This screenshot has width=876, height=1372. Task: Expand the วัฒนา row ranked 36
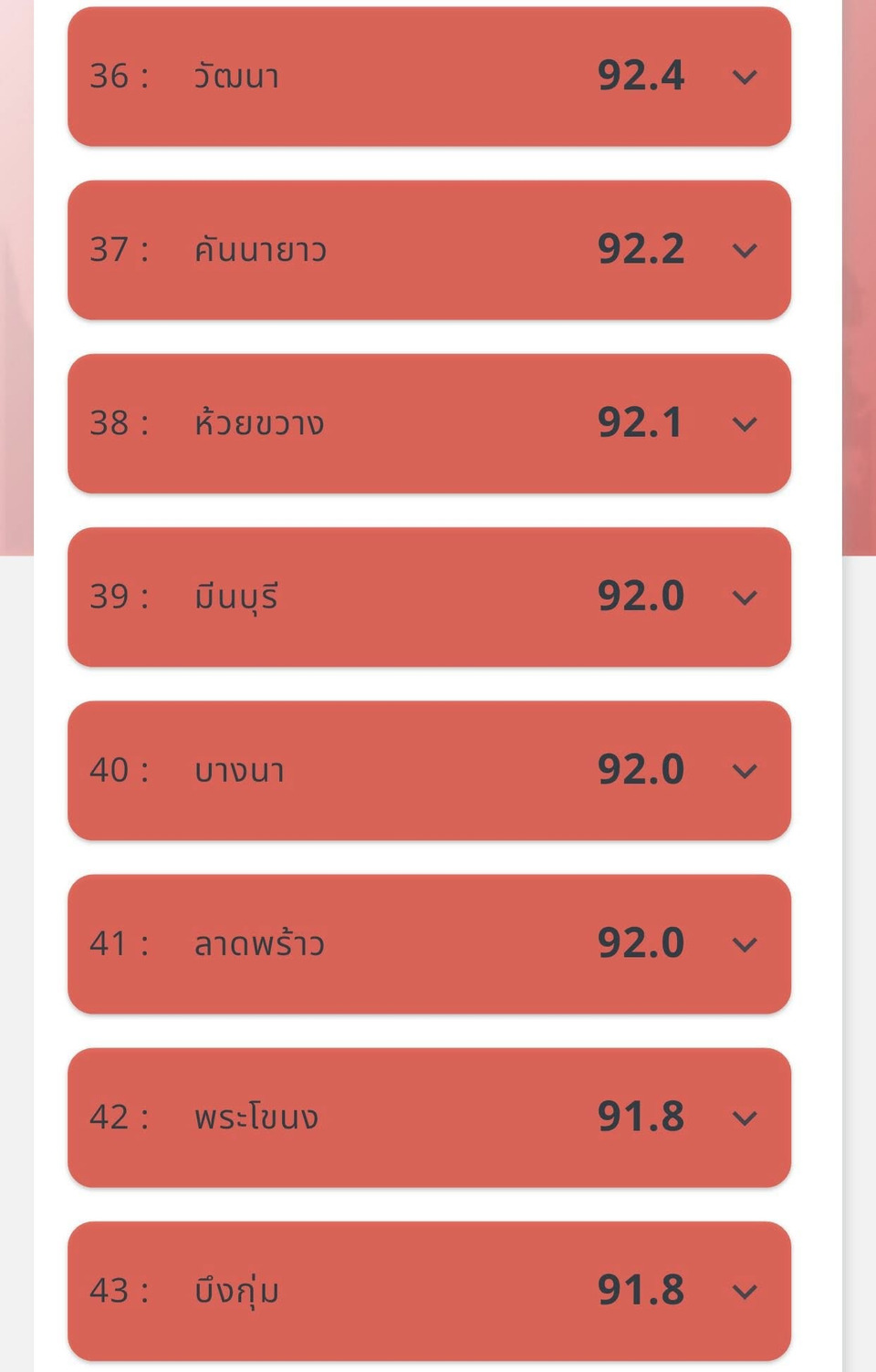[745, 78]
